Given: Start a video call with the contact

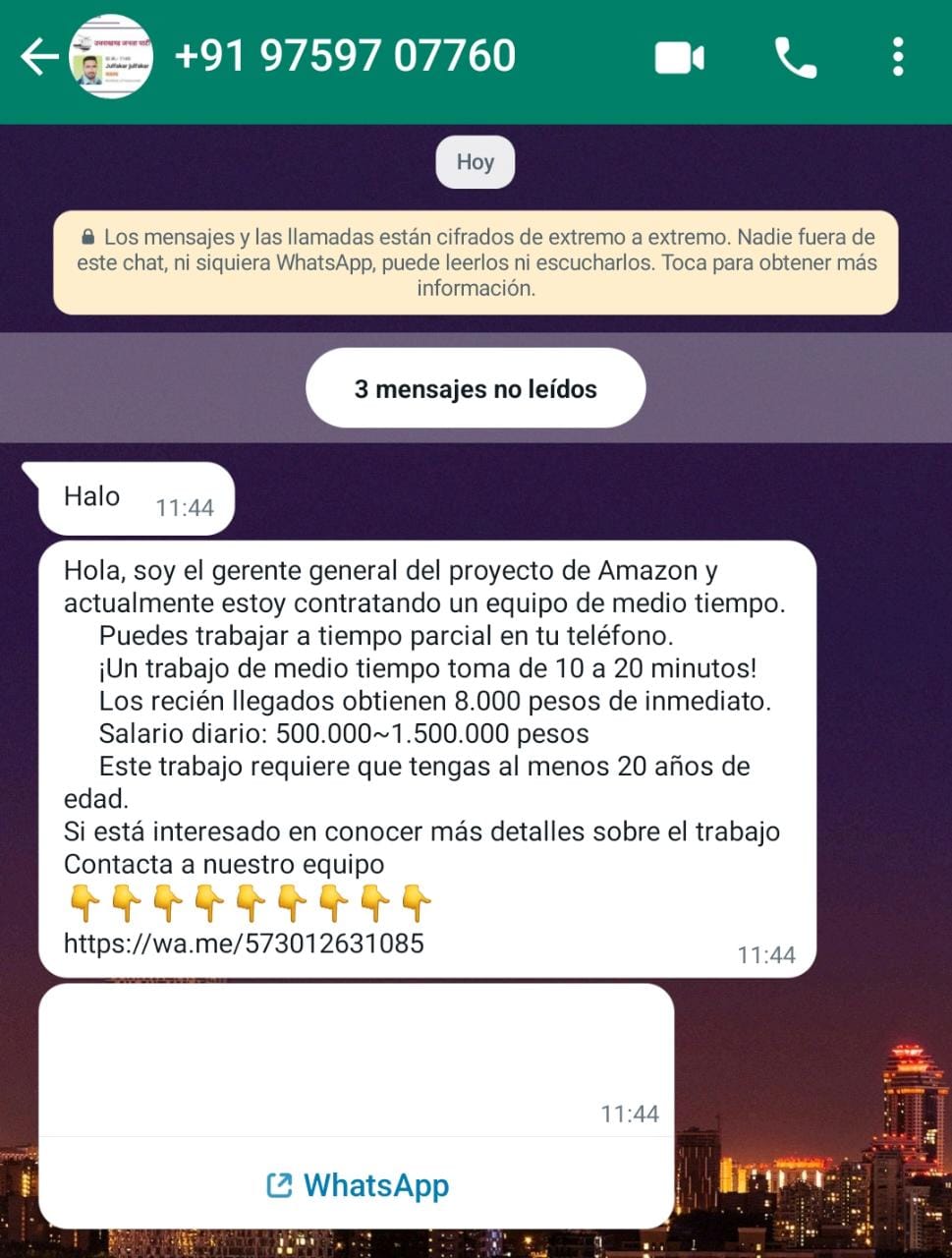Looking at the screenshot, I should point(680,56).
